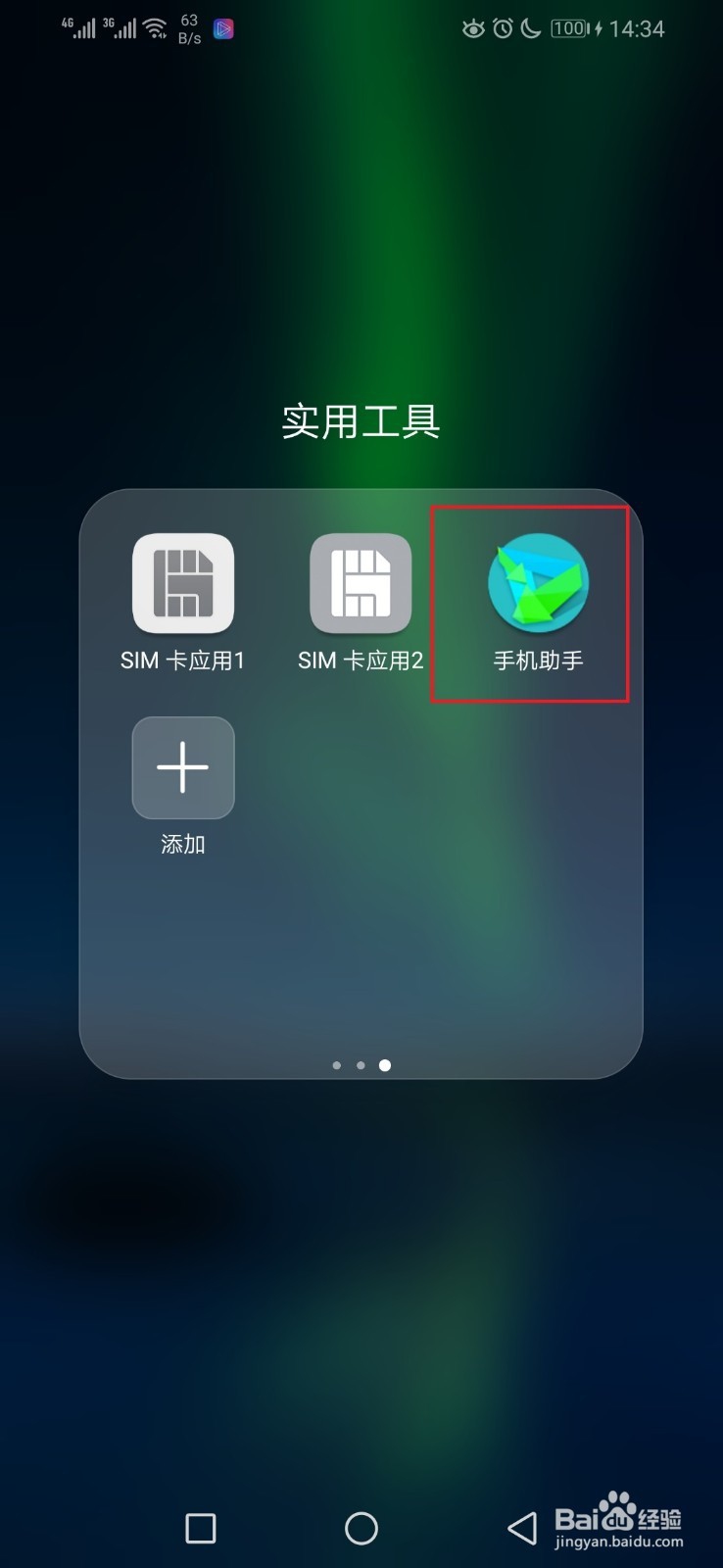This screenshot has width=723, height=1568.
Task: Tap the folder title 实用工具
Action: (361, 421)
